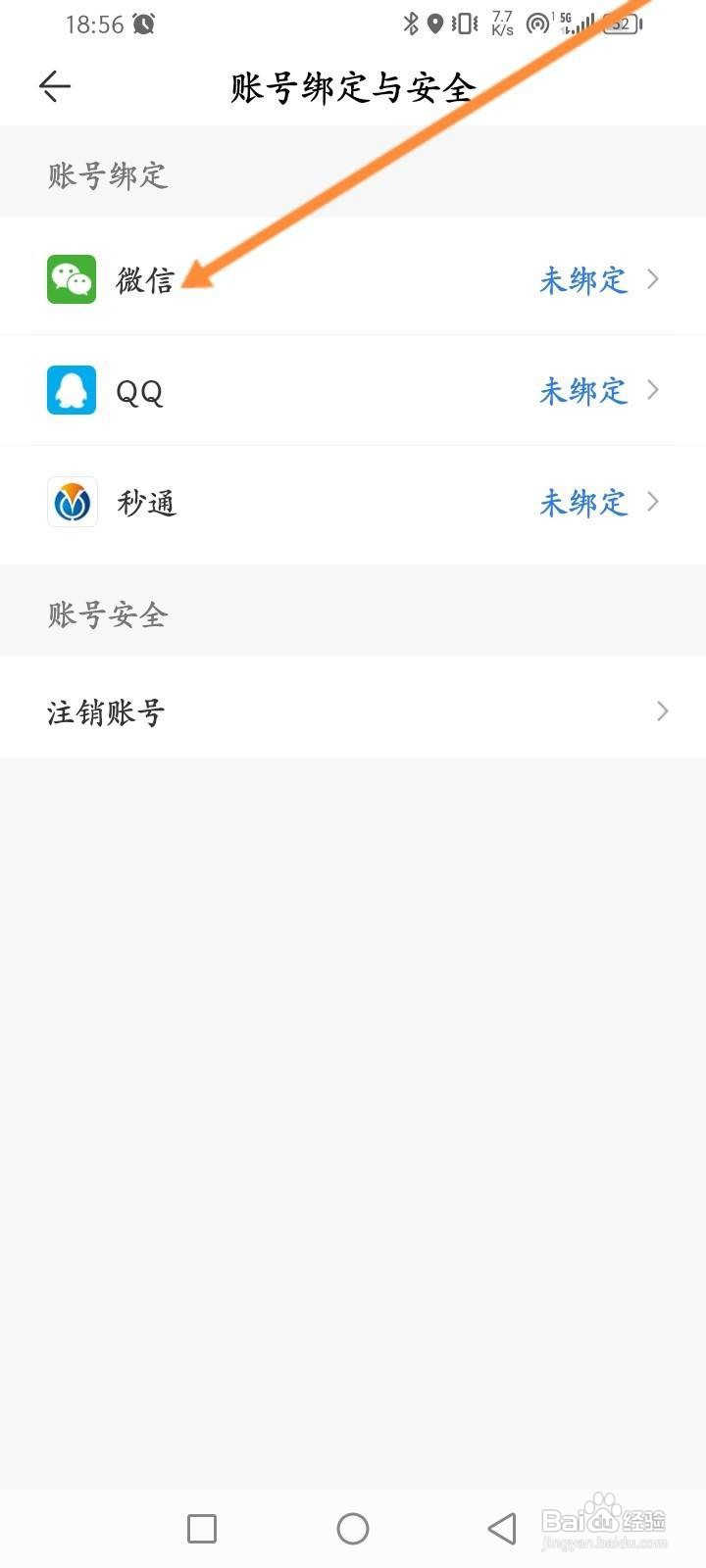Tap the vibrate mode status icon
The image size is (706, 1568).
462,22
